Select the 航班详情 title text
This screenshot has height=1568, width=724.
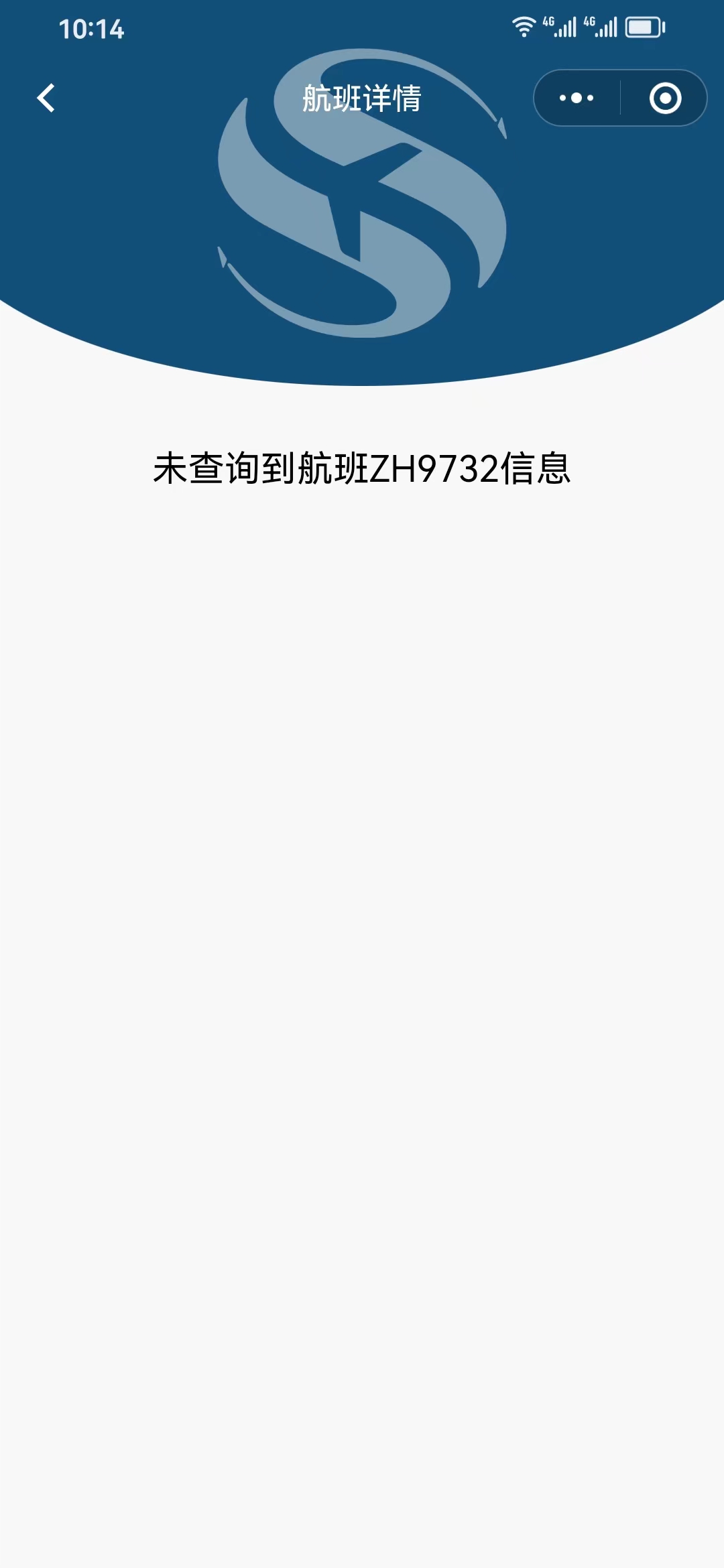[x=362, y=98]
